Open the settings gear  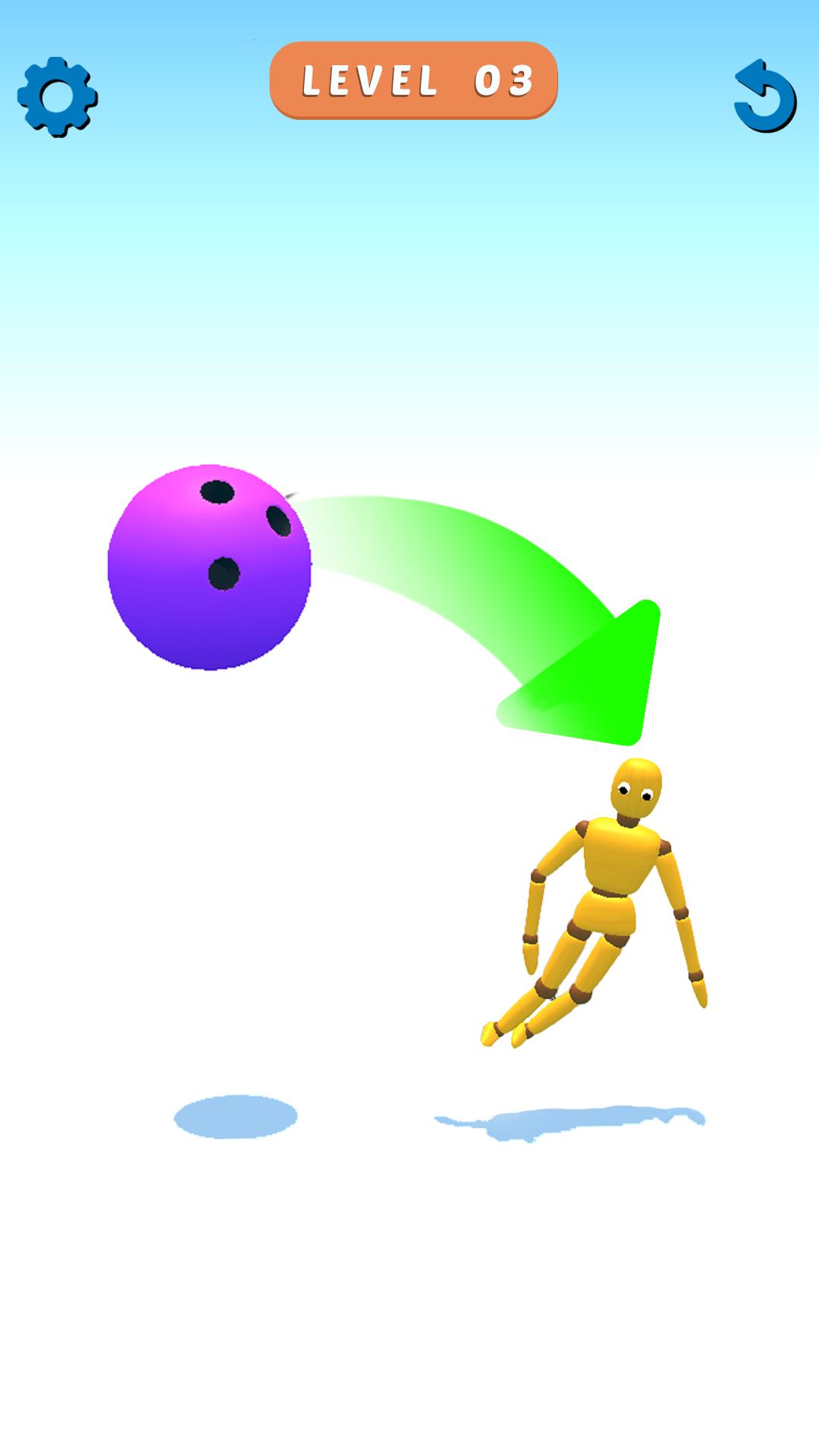(58, 97)
